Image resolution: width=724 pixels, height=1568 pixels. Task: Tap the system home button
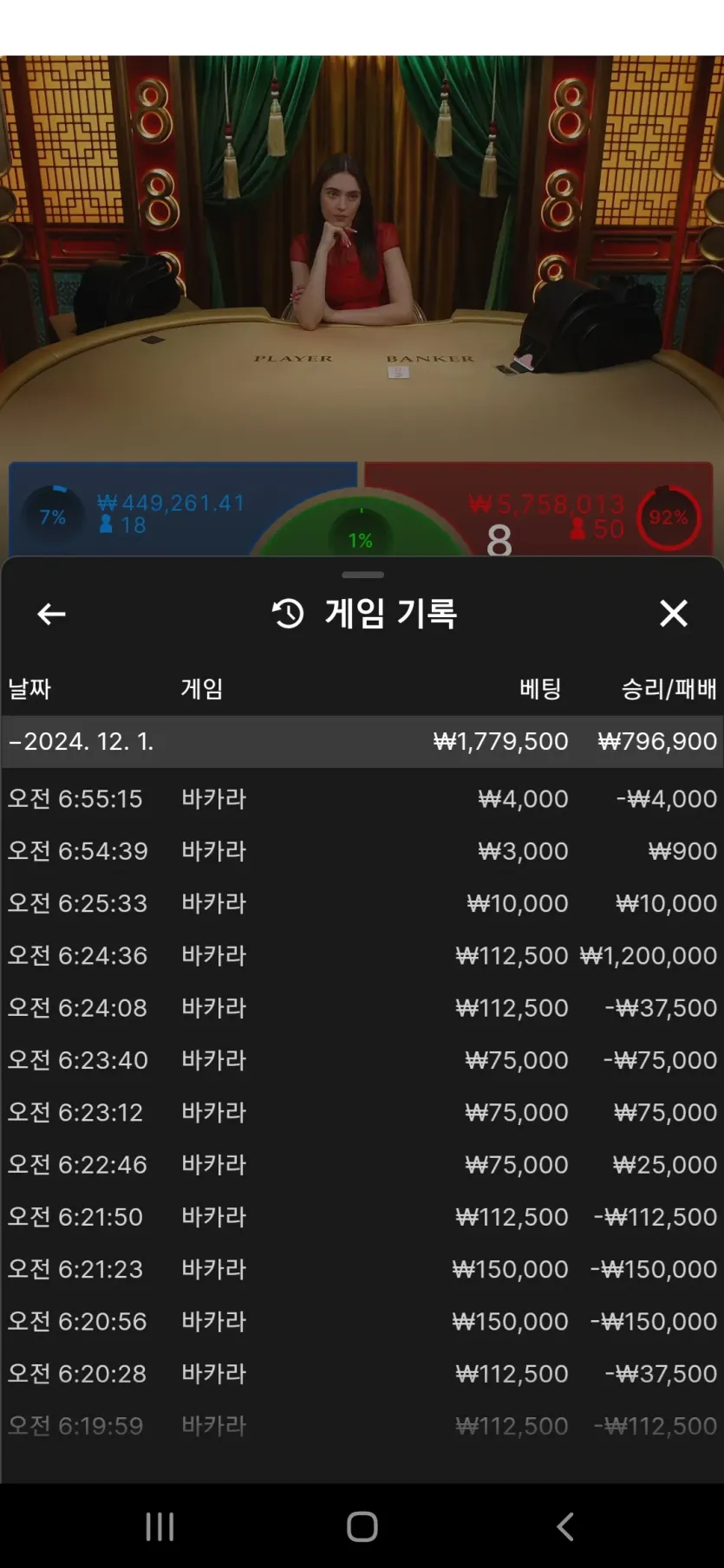point(362,1526)
